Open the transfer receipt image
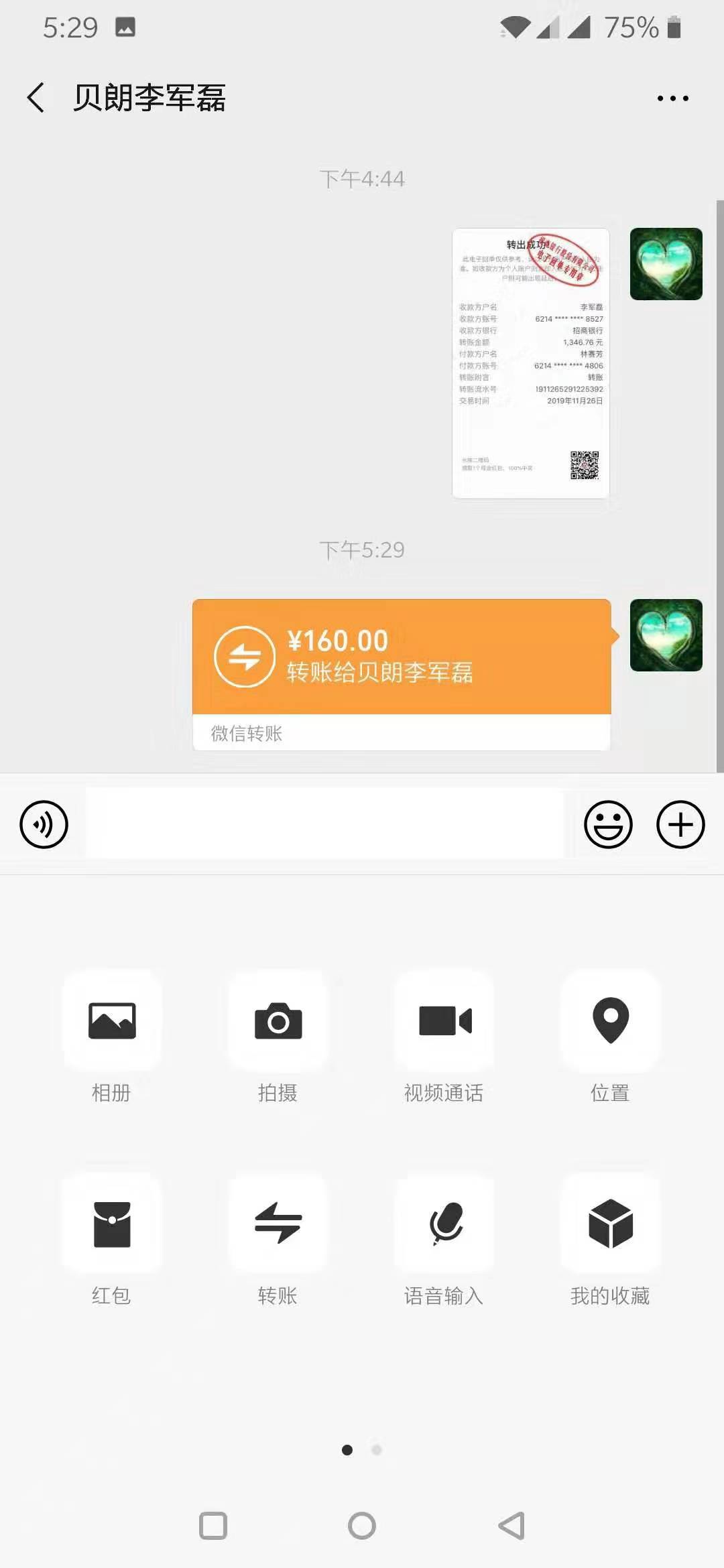This screenshot has height=1568, width=724. click(x=531, y=363)
